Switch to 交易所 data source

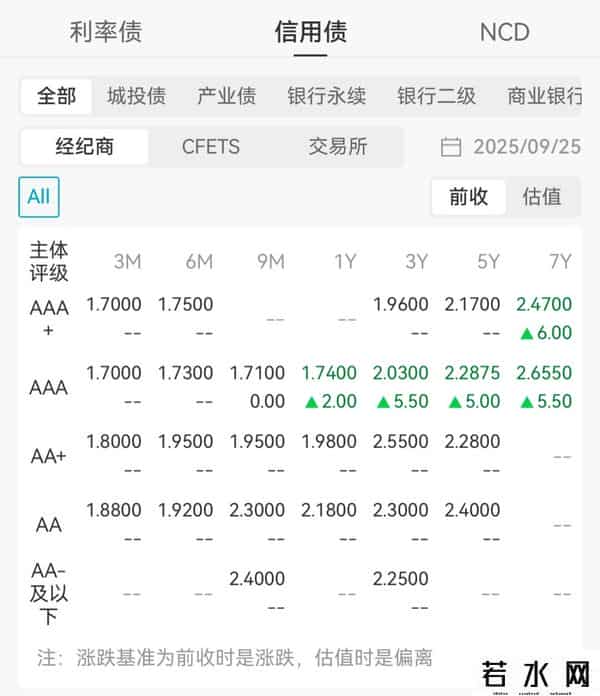(x=338, y=147)
